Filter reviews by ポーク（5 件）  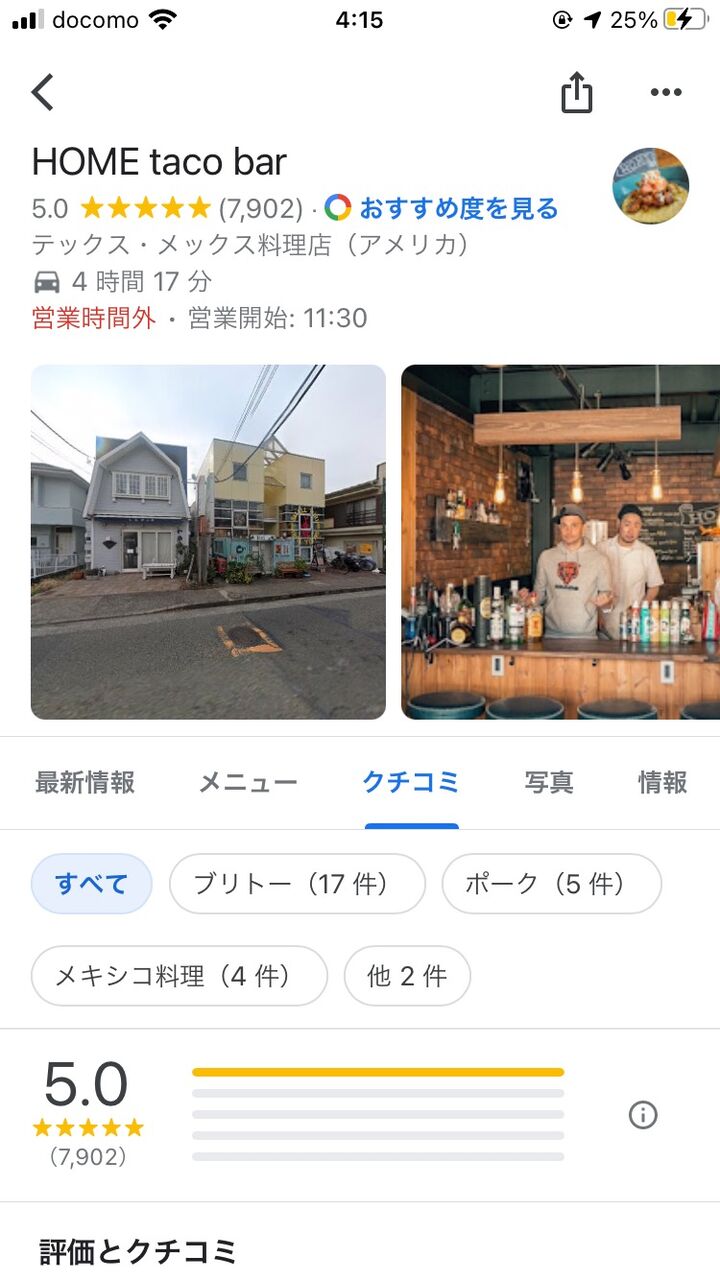(551, 884)
